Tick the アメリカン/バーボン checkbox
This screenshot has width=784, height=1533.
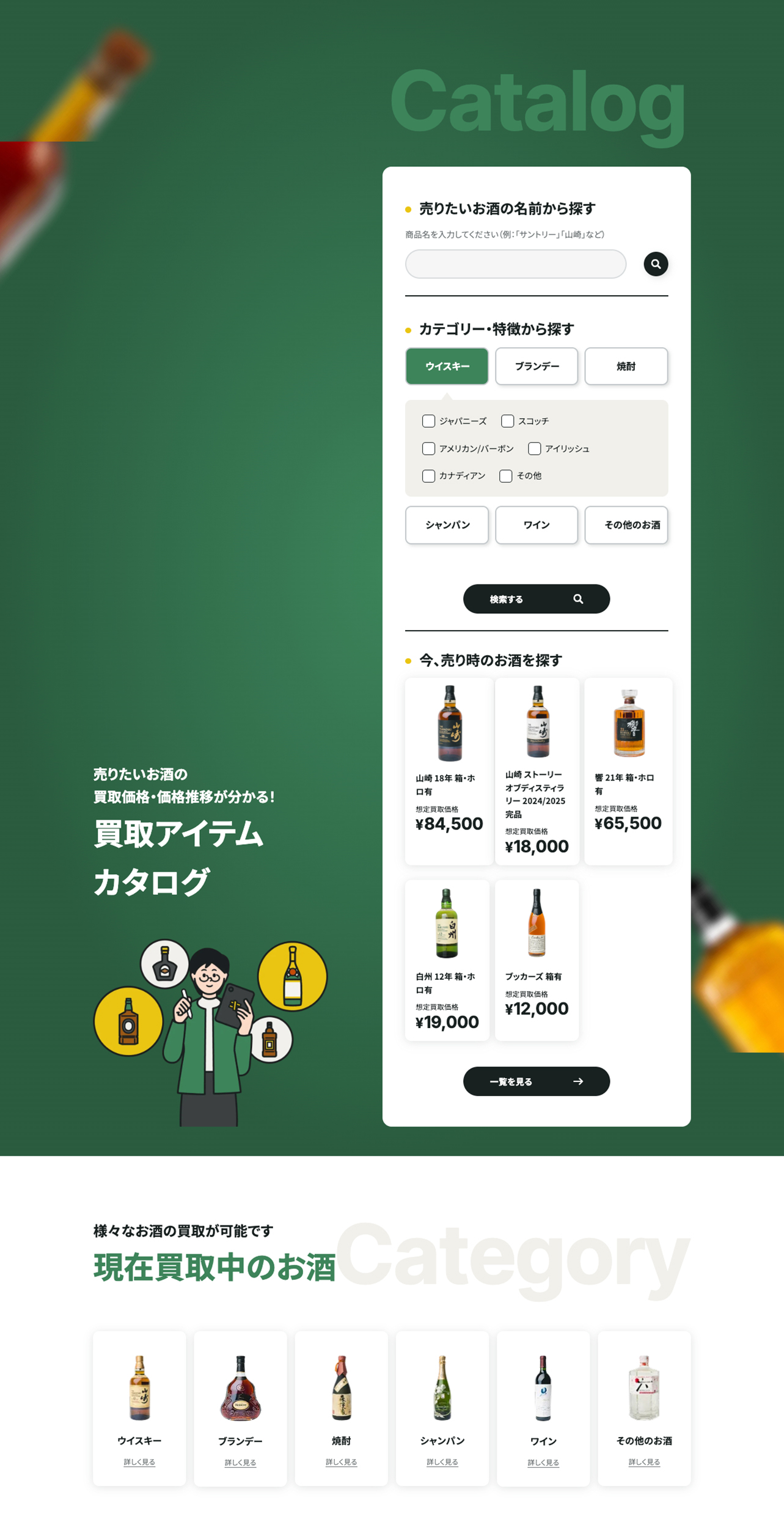(428, 449)
